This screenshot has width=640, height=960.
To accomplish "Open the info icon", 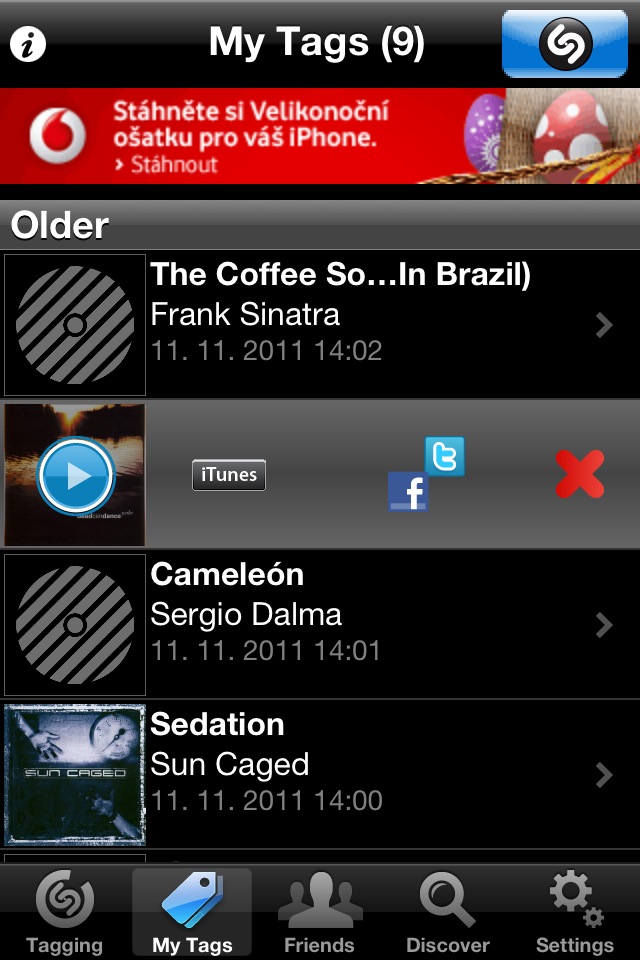I will (x=28, y=44).
